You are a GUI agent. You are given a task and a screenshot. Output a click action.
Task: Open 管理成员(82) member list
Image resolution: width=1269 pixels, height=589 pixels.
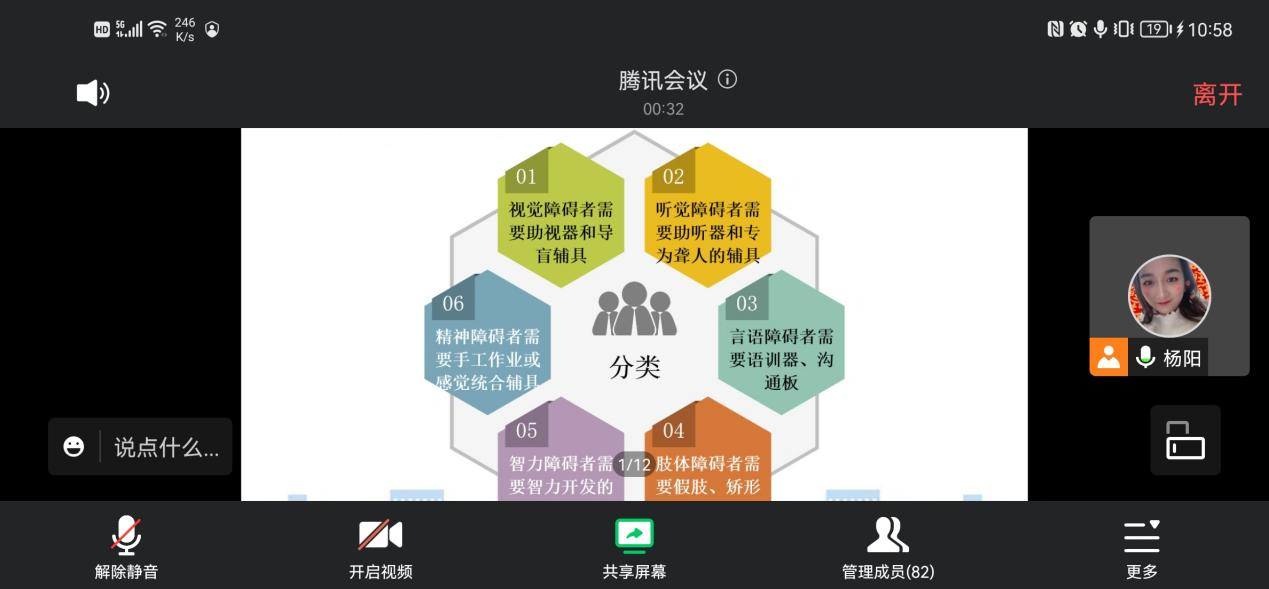coord(888,548)
